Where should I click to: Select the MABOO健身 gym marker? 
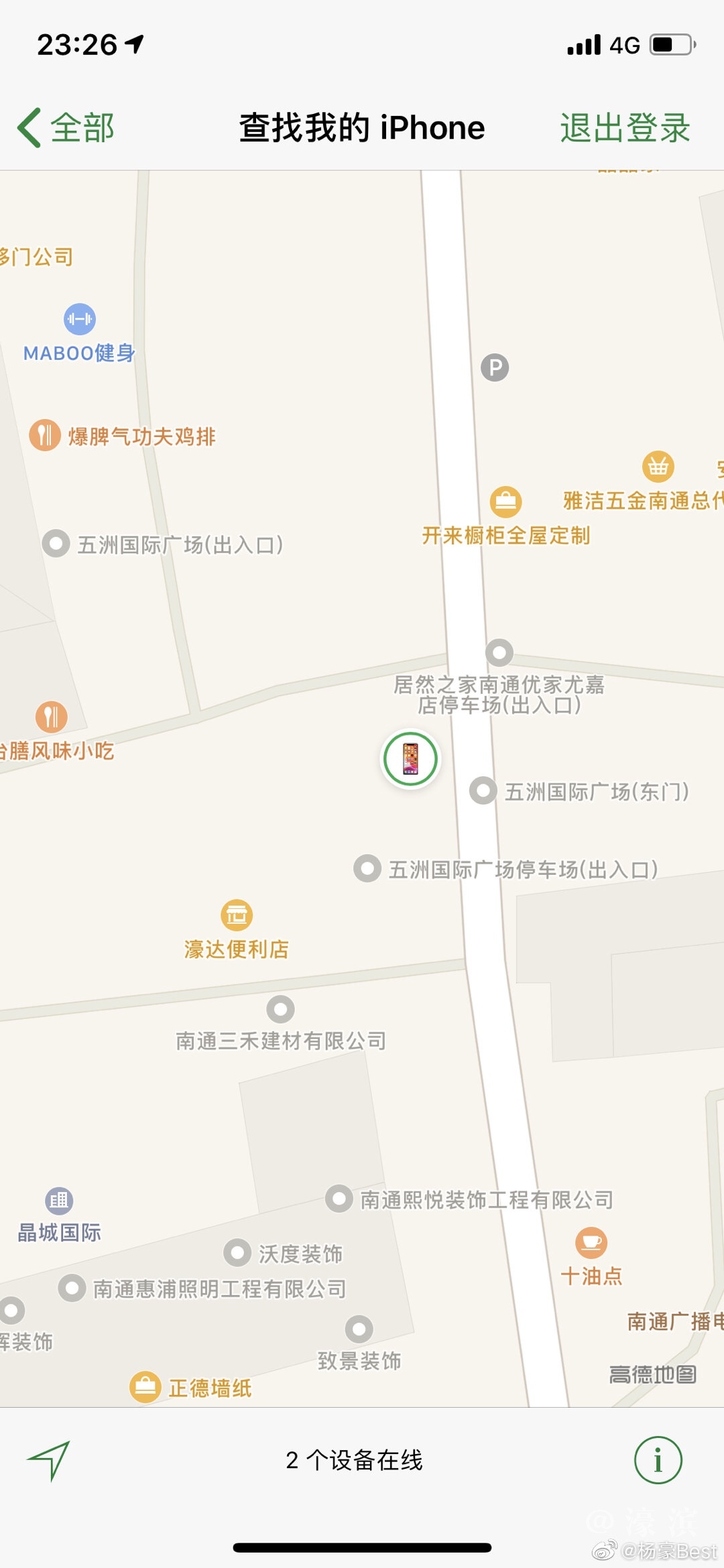coord(80,319)
